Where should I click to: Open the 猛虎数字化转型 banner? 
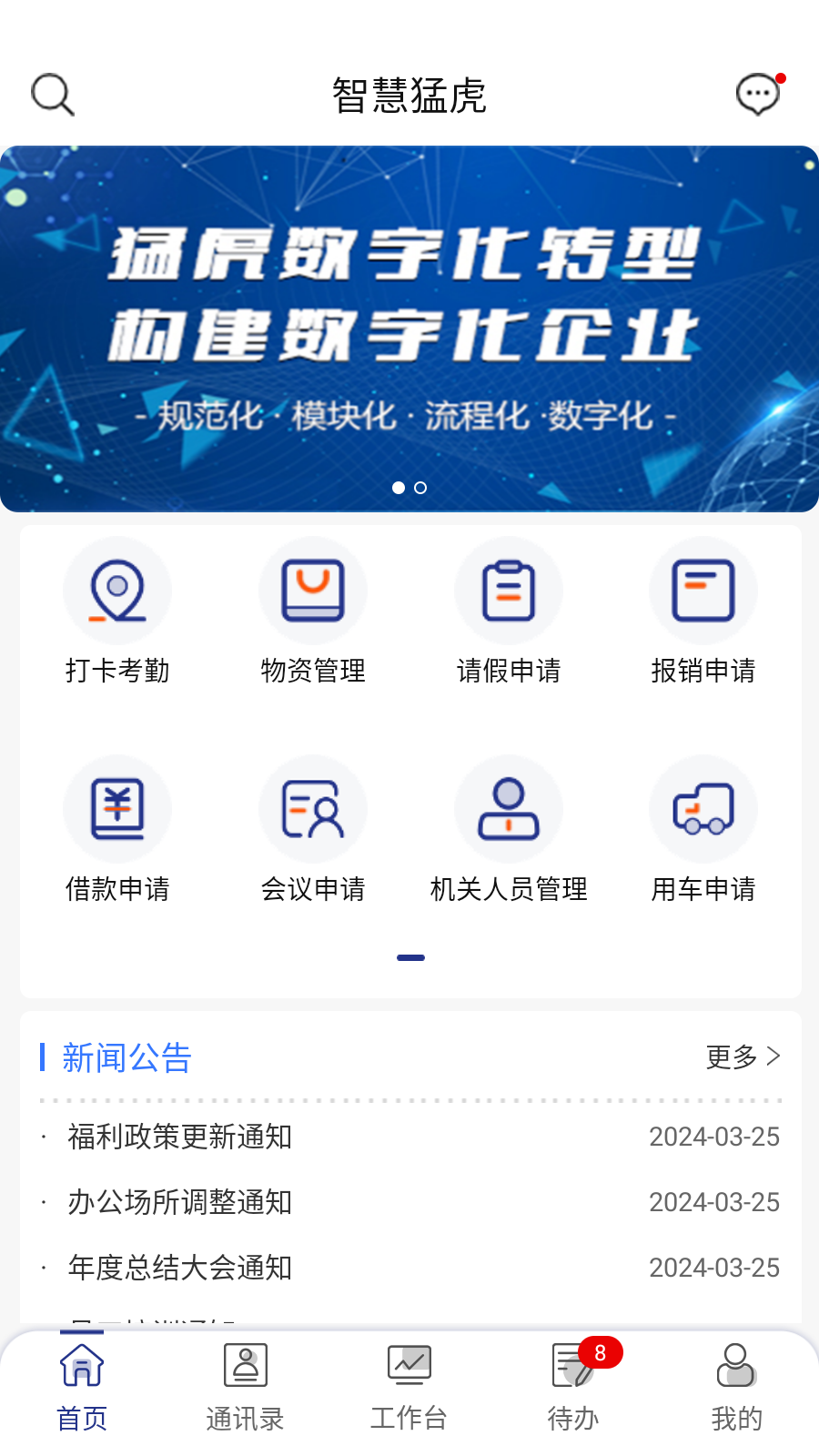coord(409,328)
